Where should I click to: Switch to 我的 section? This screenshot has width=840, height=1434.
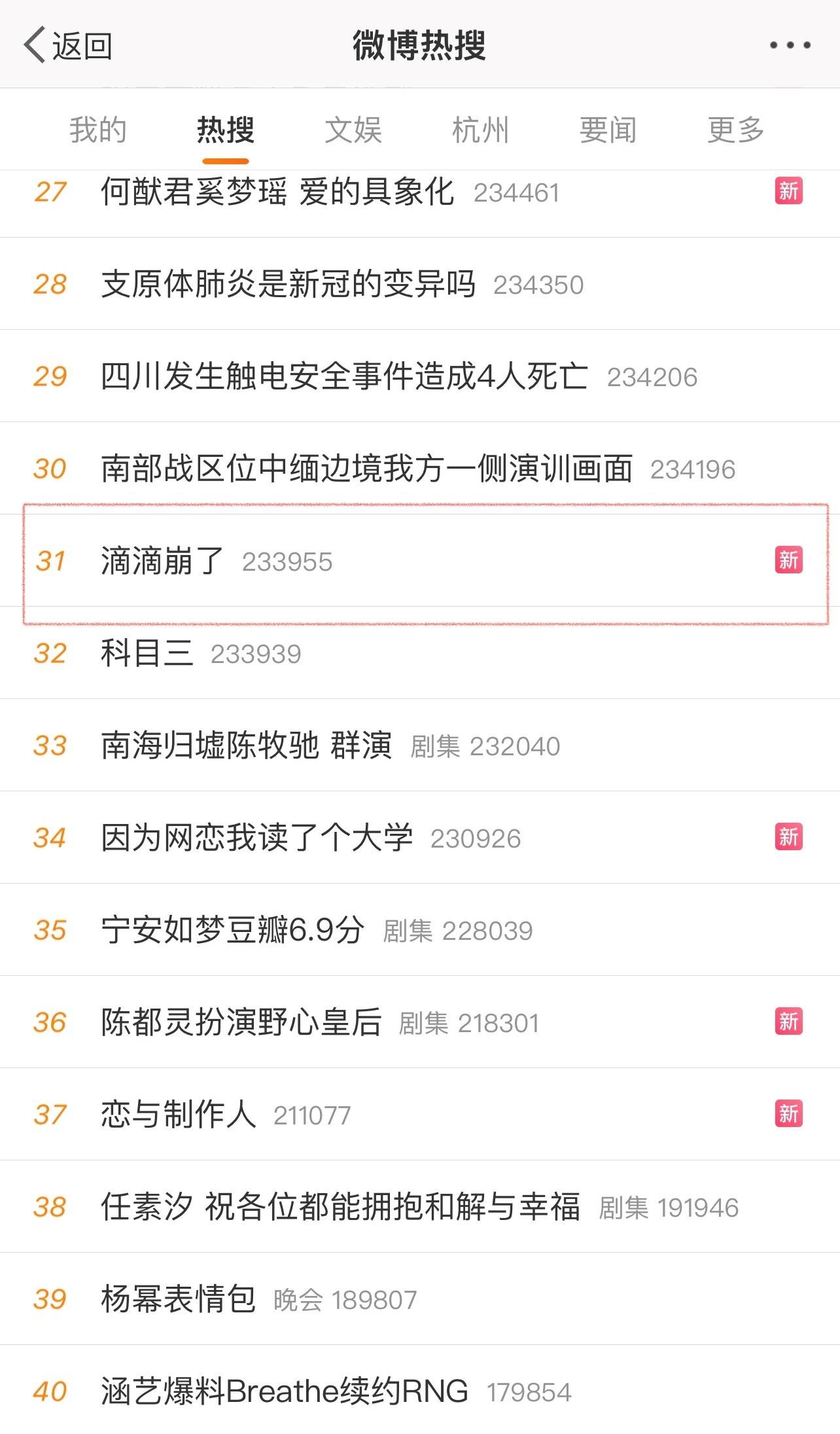(98, 129)
